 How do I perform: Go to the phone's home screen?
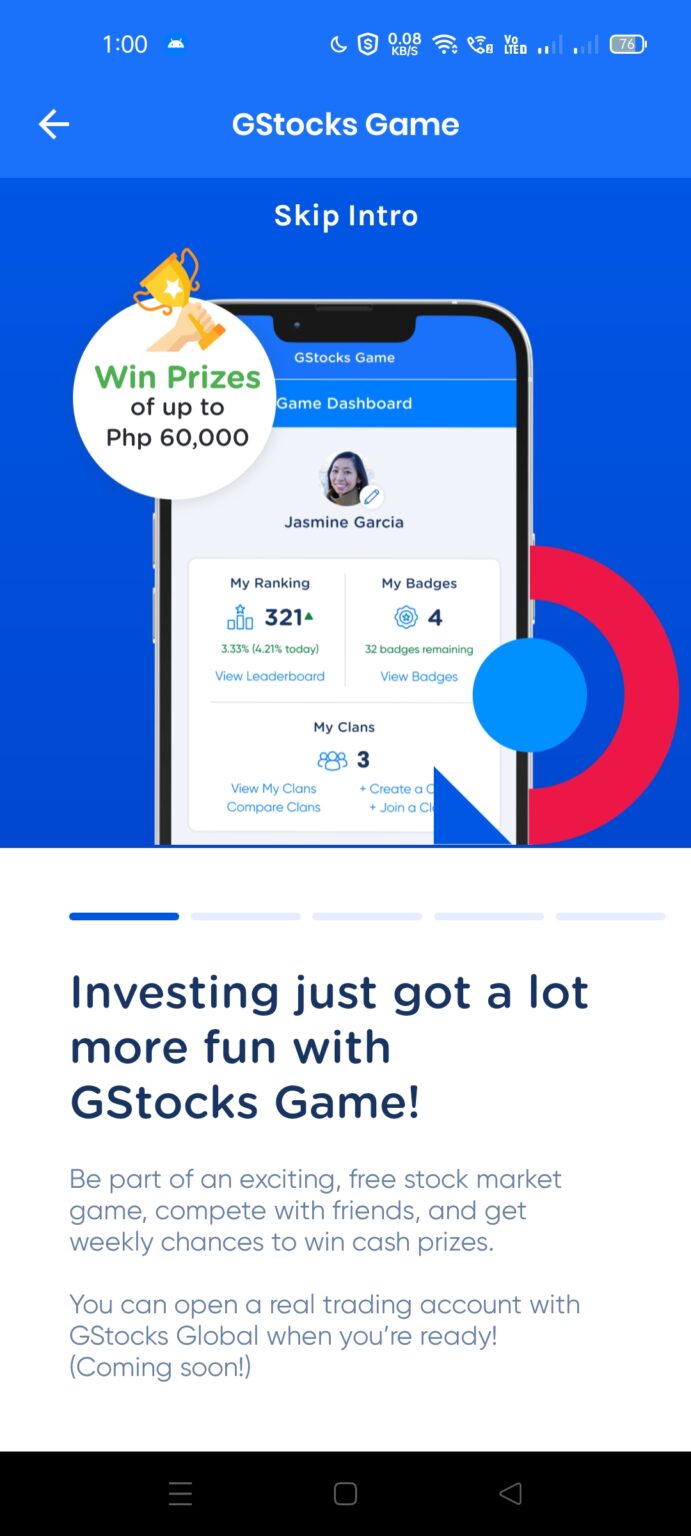[x=345, y=1494]
